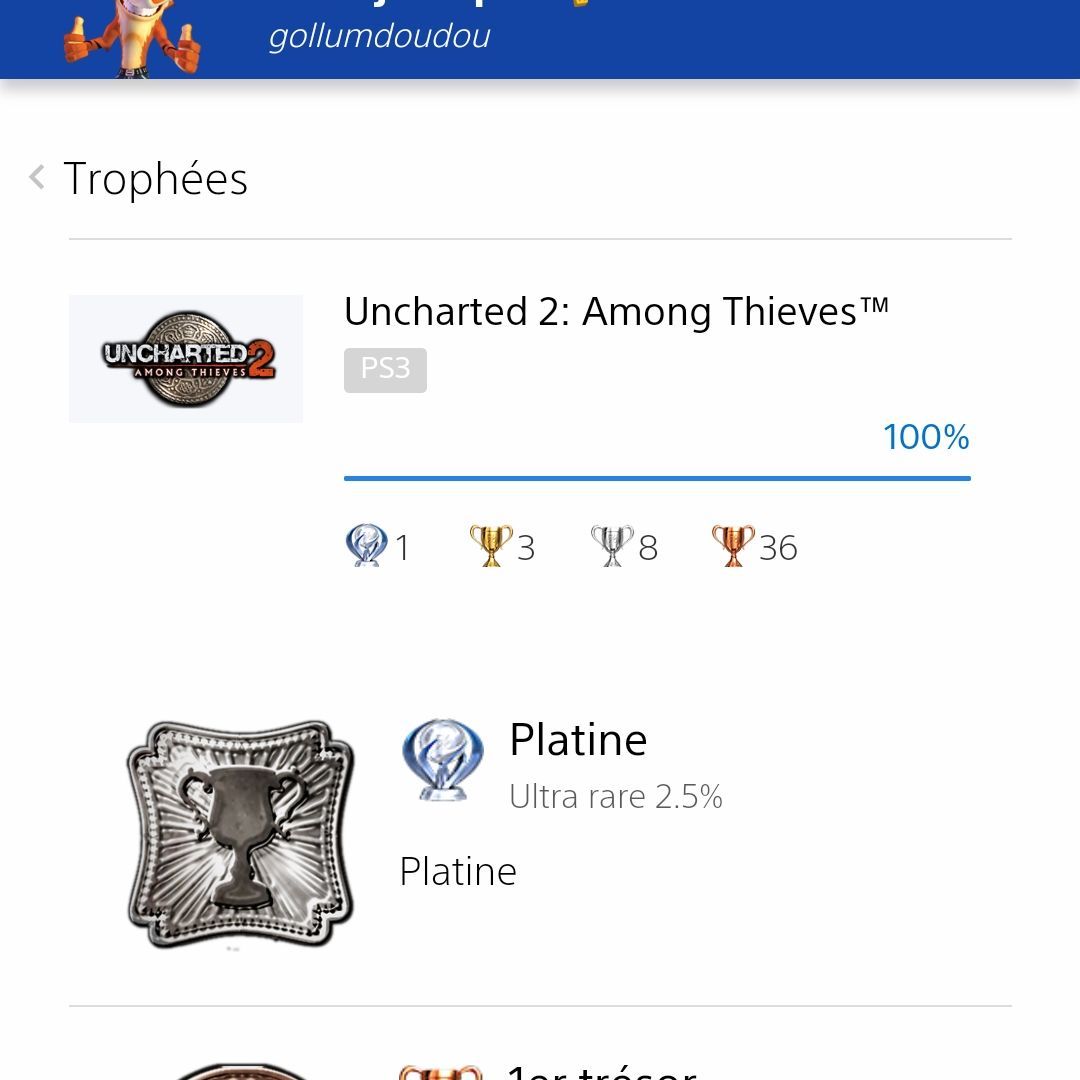Tap the gollumdoudou profile avatar

pyautogui.click(x=133, y=38)
